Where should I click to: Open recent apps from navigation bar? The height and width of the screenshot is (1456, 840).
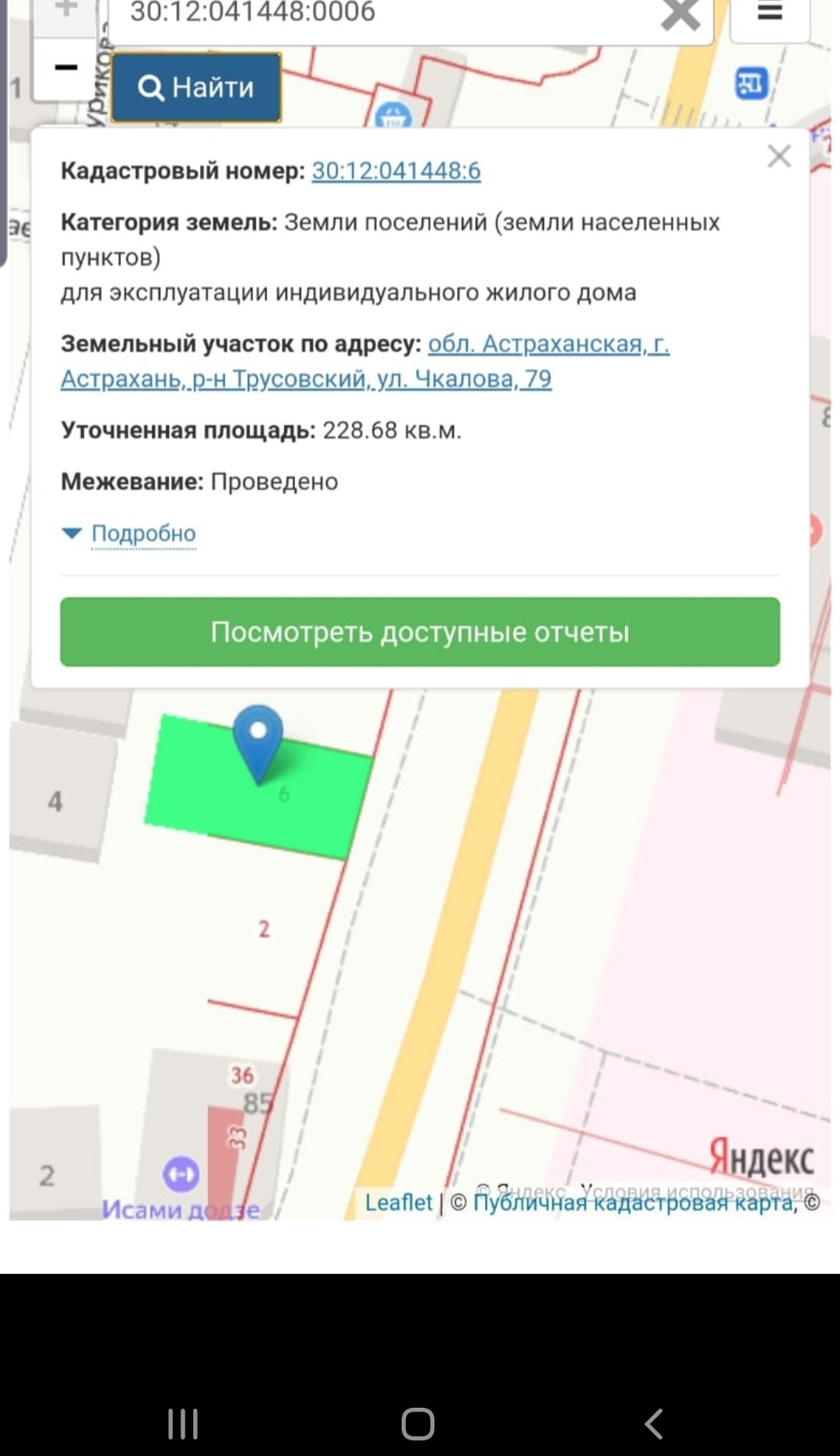183,1423
